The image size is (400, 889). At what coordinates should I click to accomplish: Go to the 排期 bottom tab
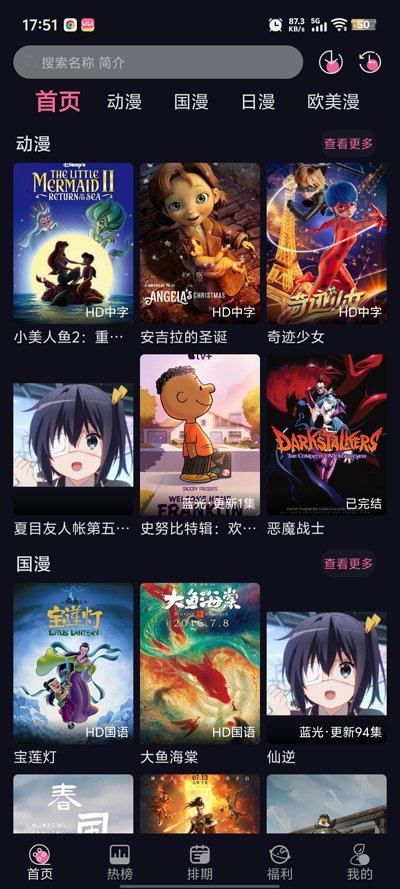click(x=199, y=862)
